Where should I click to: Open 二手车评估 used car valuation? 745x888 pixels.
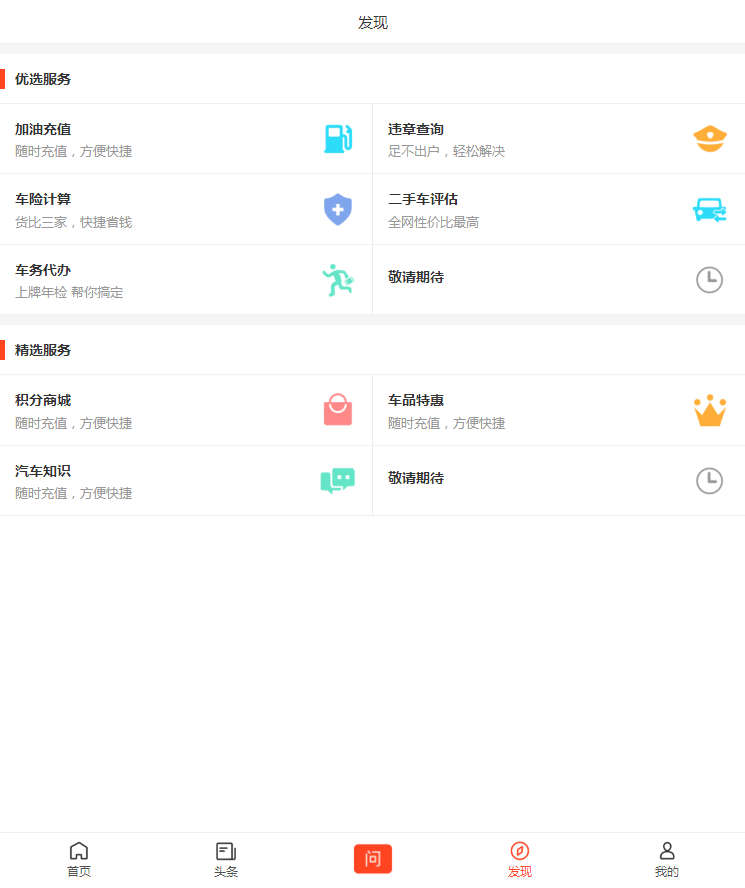coord(558,210)
